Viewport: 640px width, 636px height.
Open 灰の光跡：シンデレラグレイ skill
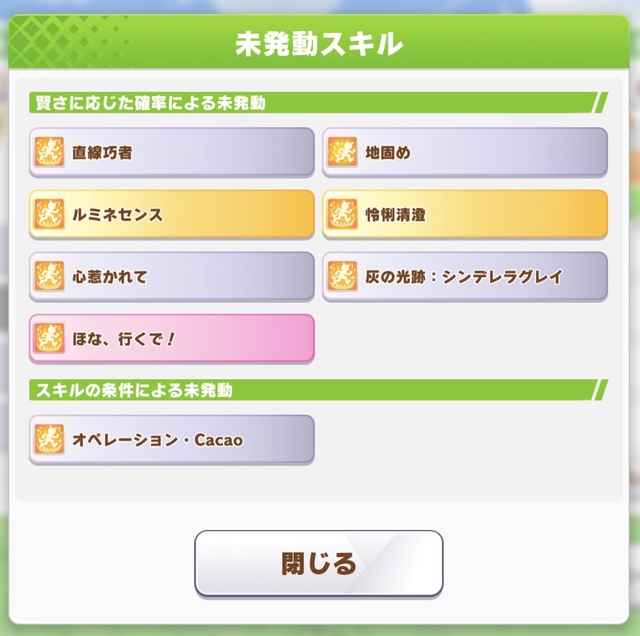click(464, 277)
